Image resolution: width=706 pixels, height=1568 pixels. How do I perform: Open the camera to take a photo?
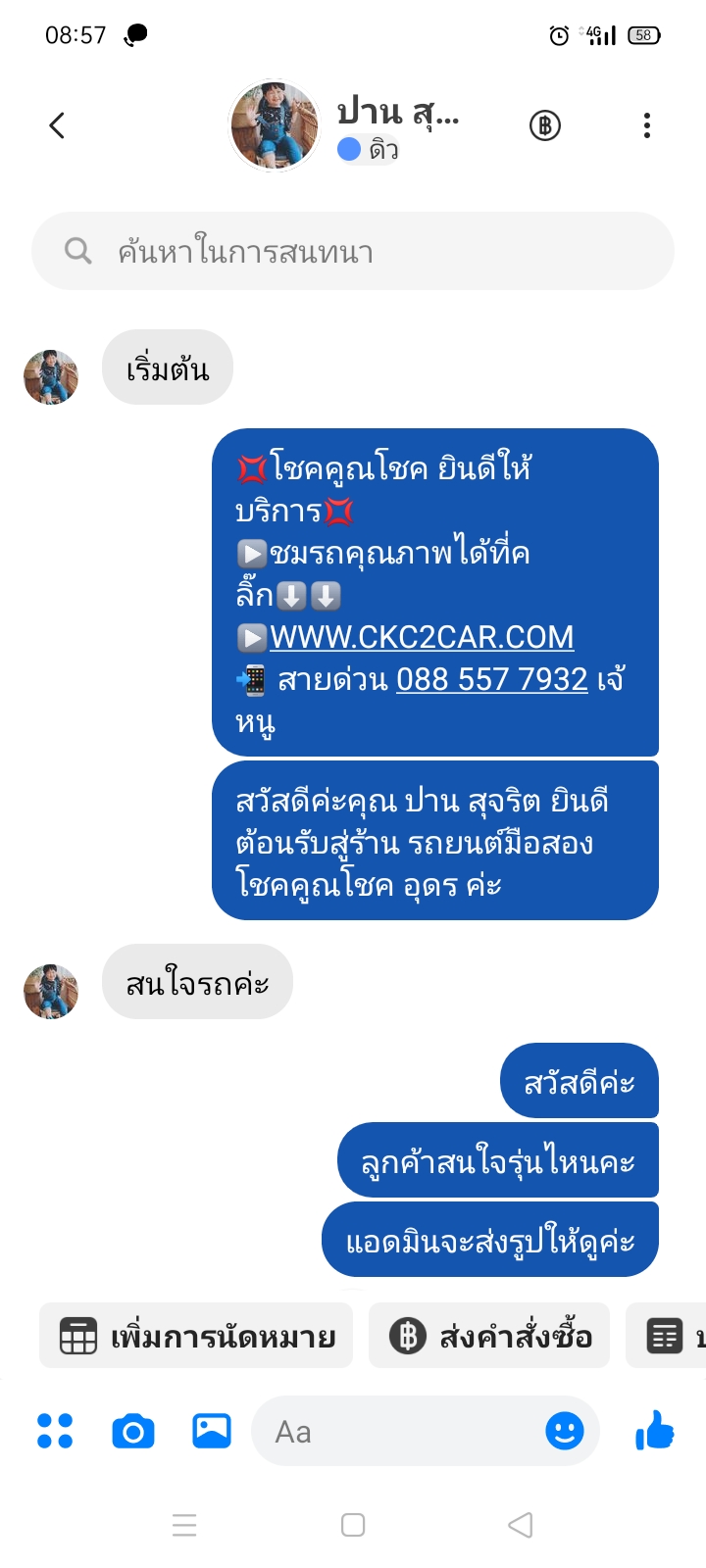133,1432
